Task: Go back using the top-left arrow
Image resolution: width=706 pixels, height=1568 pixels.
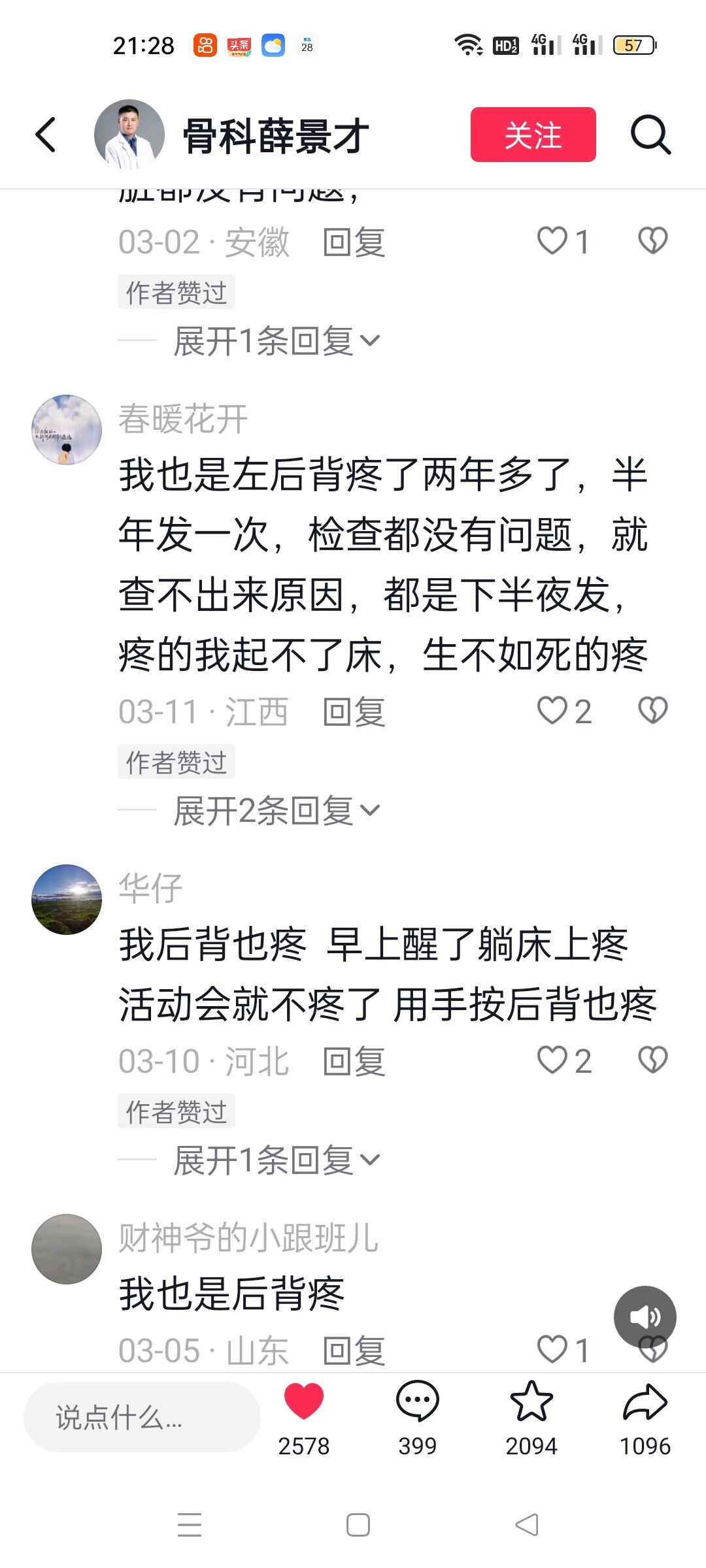Action: coord(46,135)
